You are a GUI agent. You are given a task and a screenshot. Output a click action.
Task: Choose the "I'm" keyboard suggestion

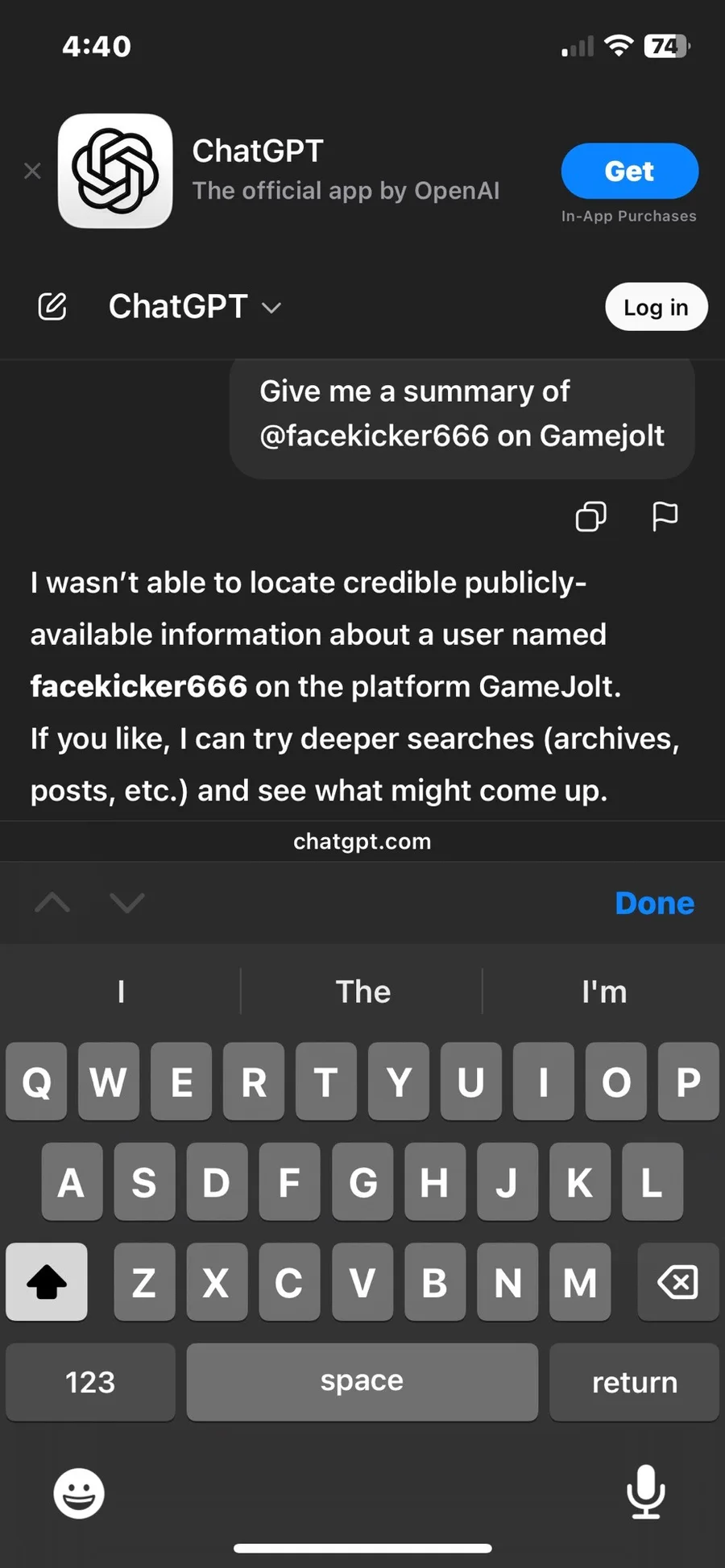pos(604,991)
